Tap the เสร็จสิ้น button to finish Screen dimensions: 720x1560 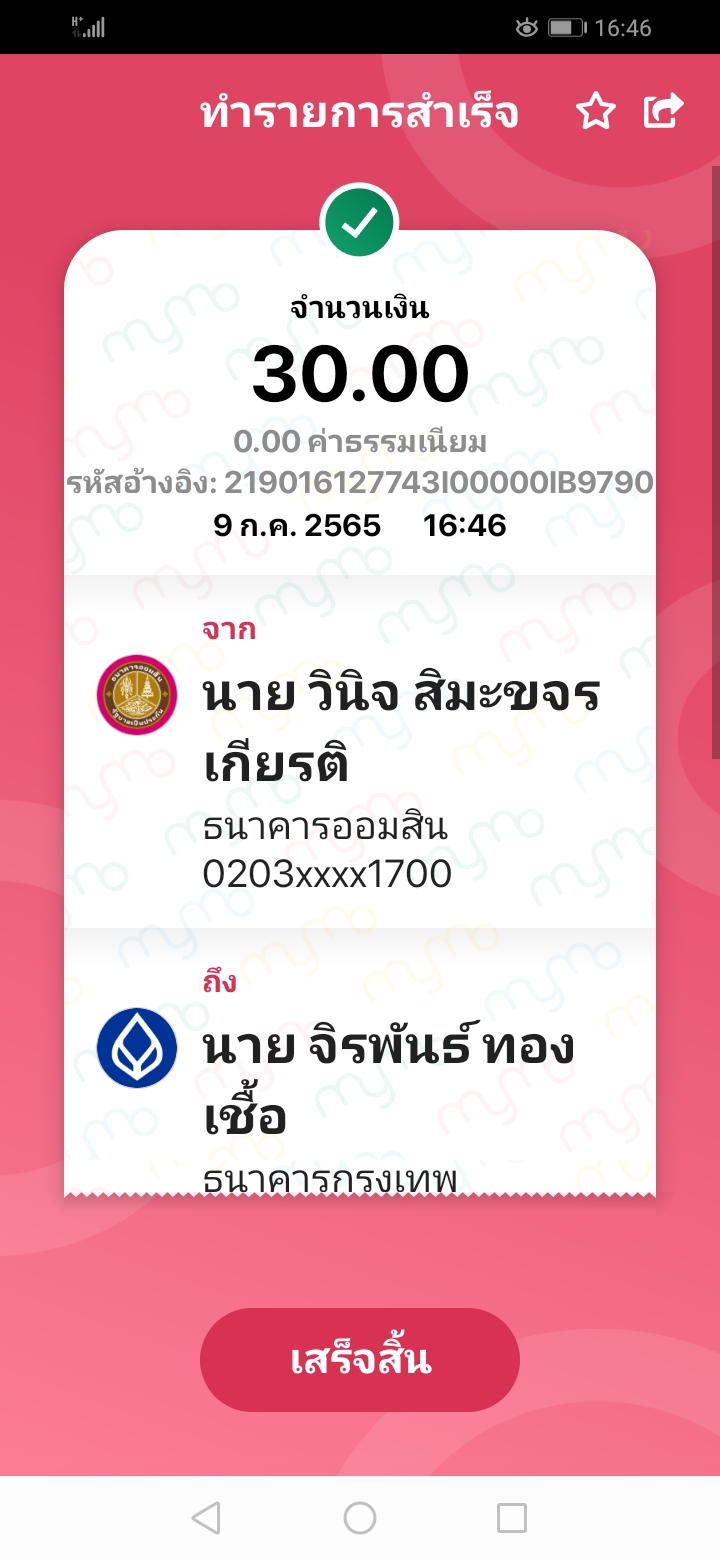point(360,1360)
